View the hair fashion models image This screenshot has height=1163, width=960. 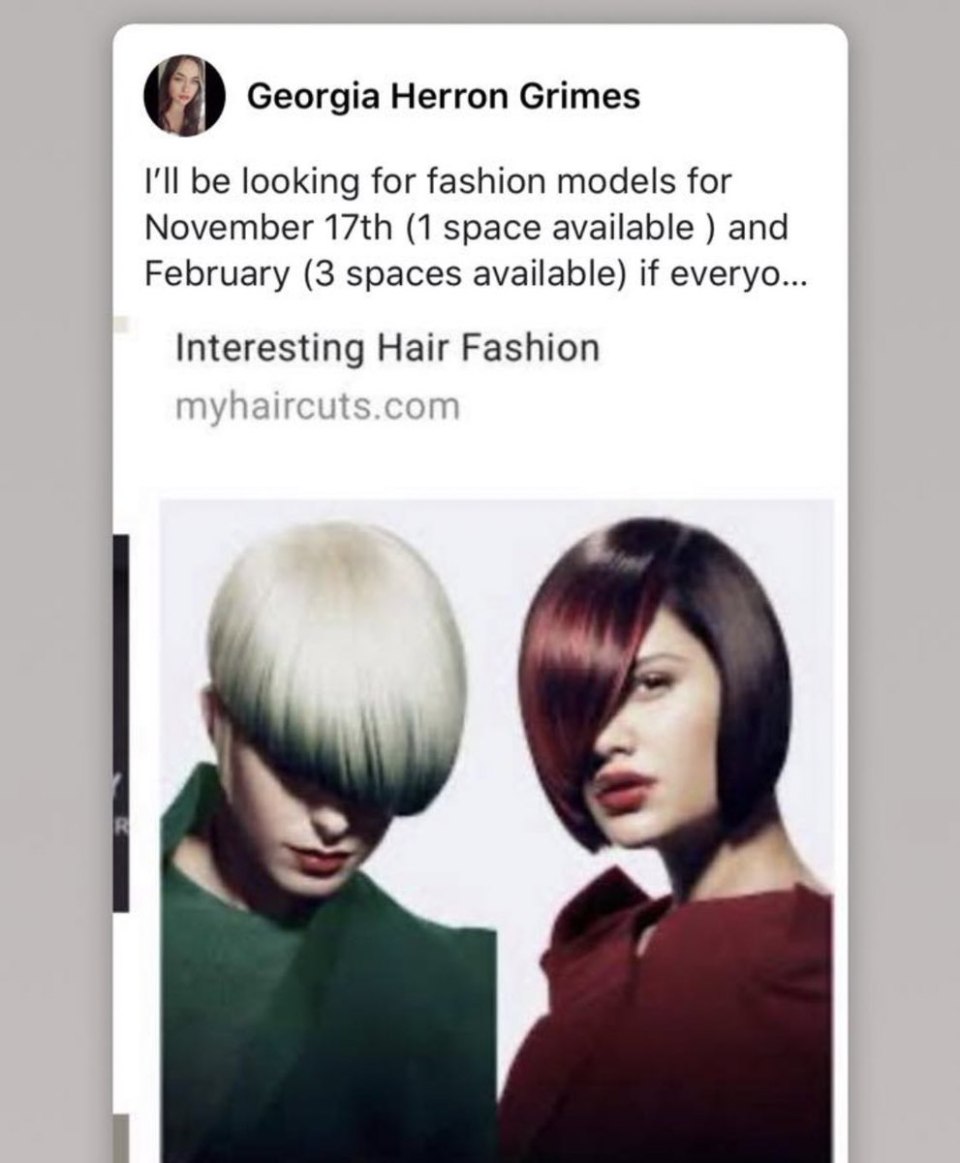coord(497,820)
